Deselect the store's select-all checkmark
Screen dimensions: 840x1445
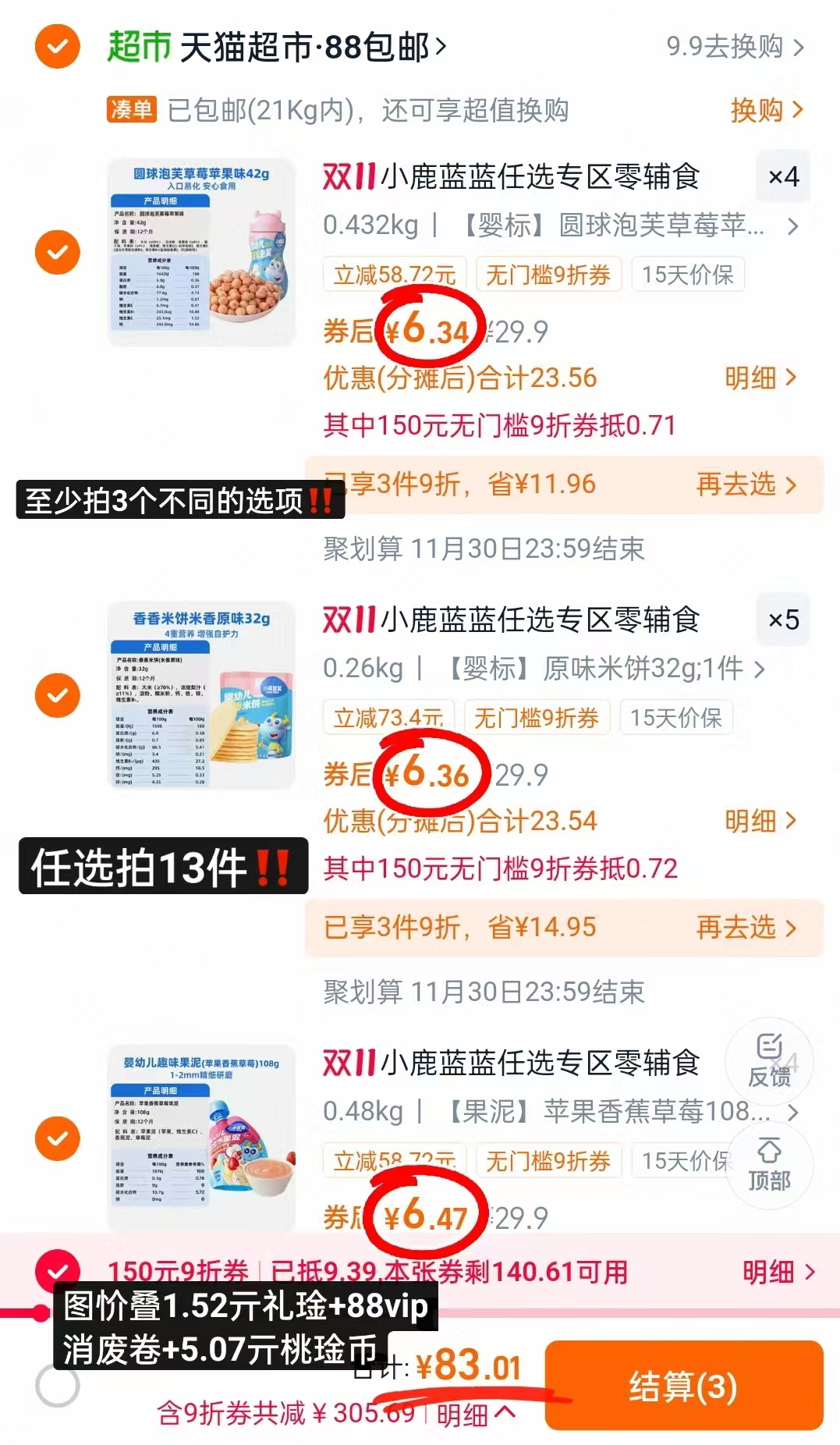57,48
